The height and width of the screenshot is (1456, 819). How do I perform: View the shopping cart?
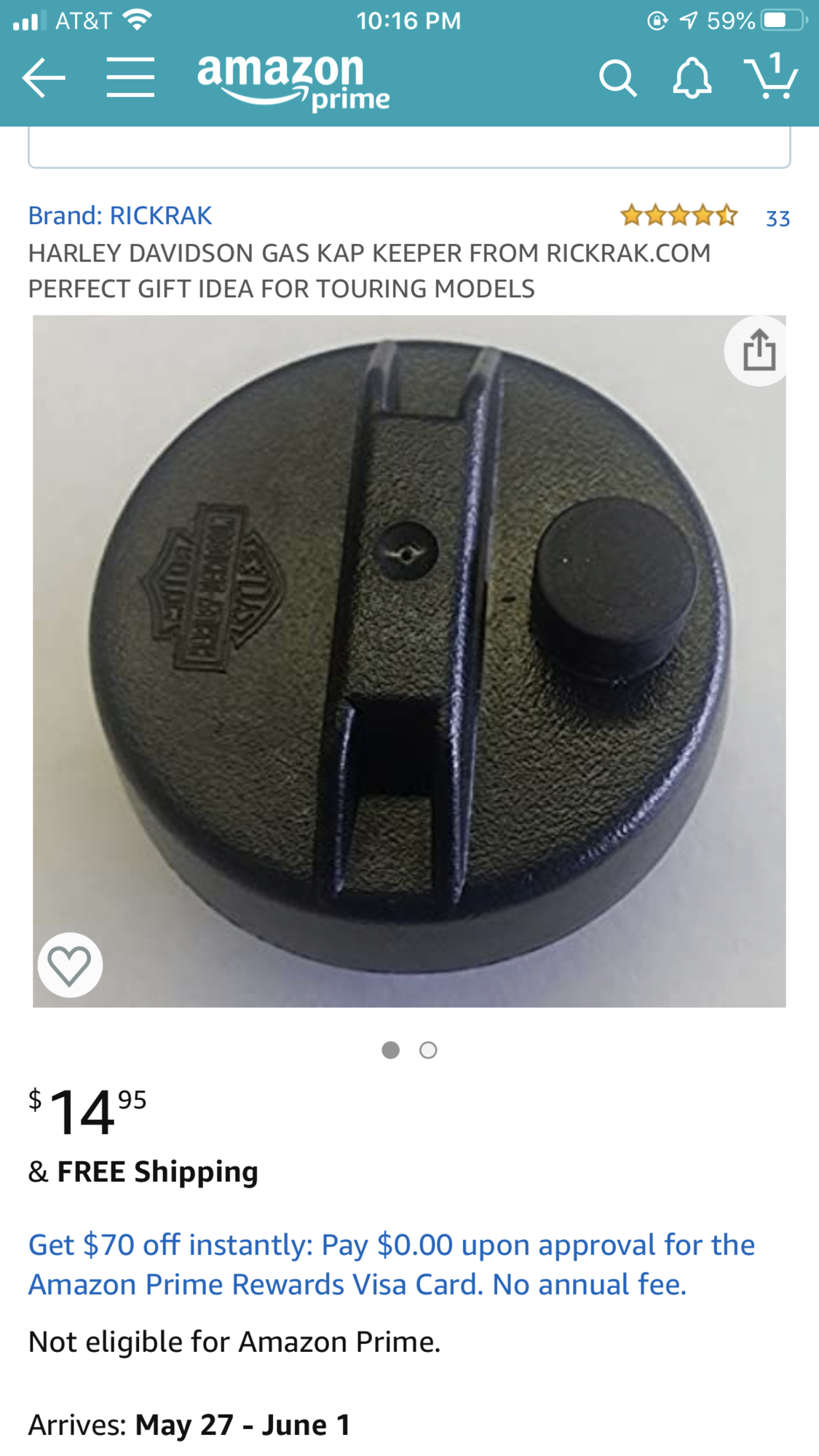(x=770, y=76)
